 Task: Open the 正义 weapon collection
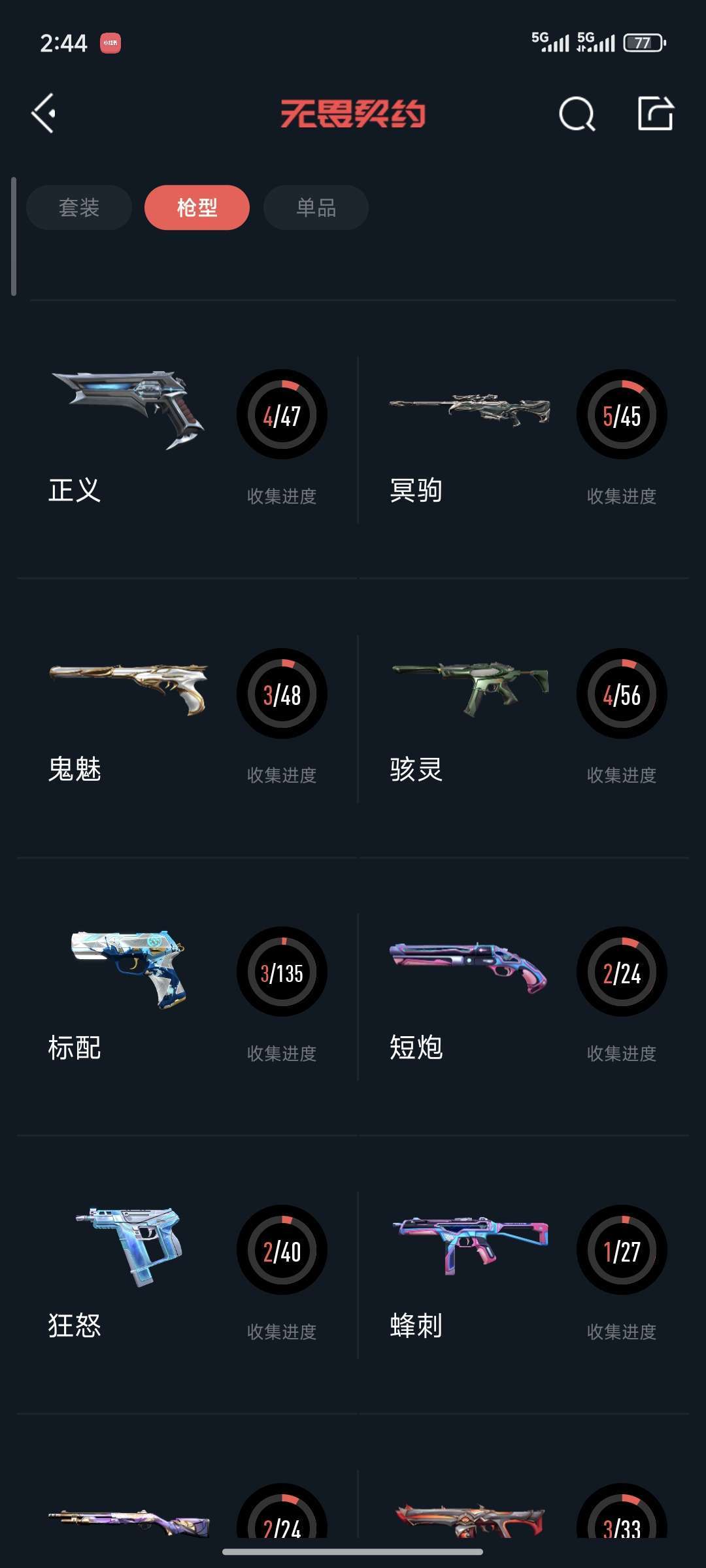point(186,438)
